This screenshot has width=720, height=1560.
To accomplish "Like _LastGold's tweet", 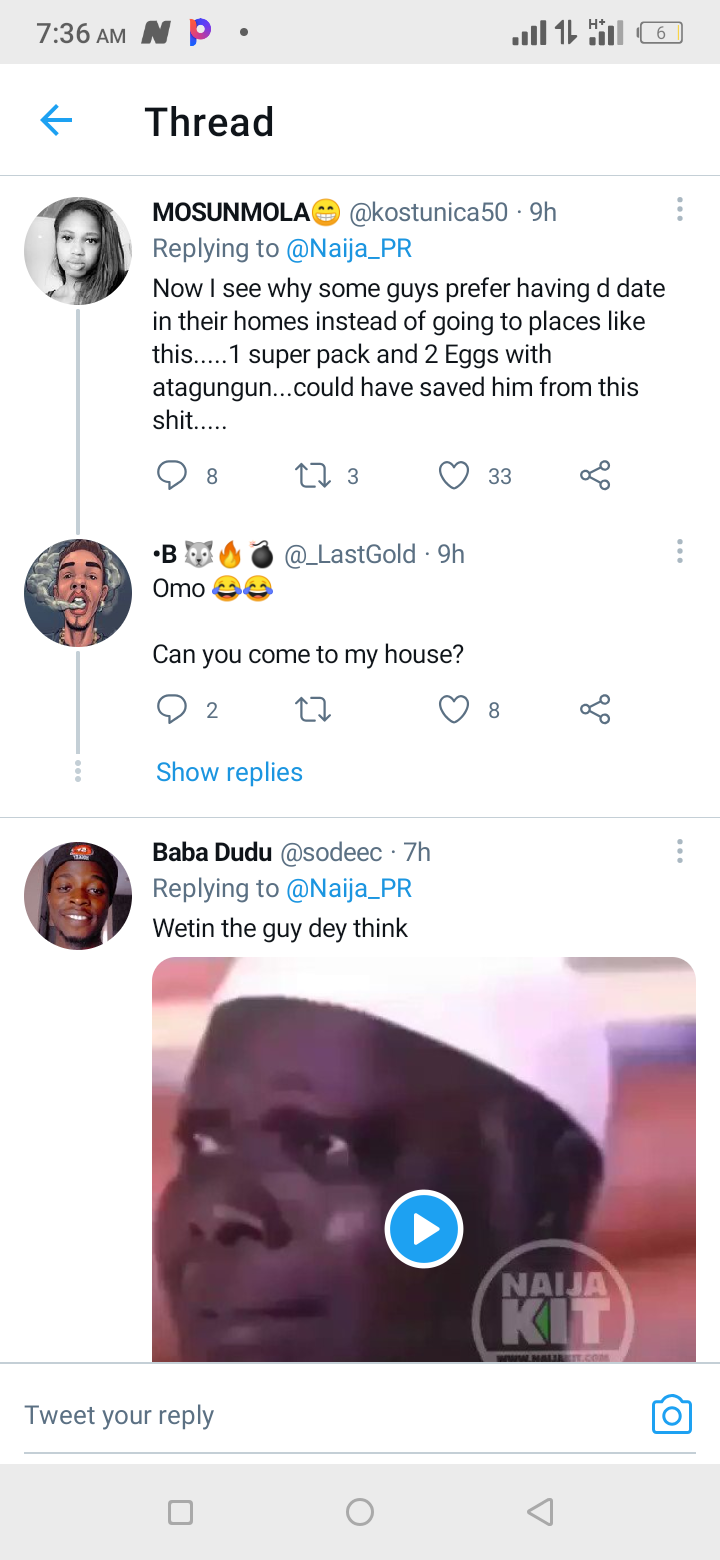I will click(454, 710).
